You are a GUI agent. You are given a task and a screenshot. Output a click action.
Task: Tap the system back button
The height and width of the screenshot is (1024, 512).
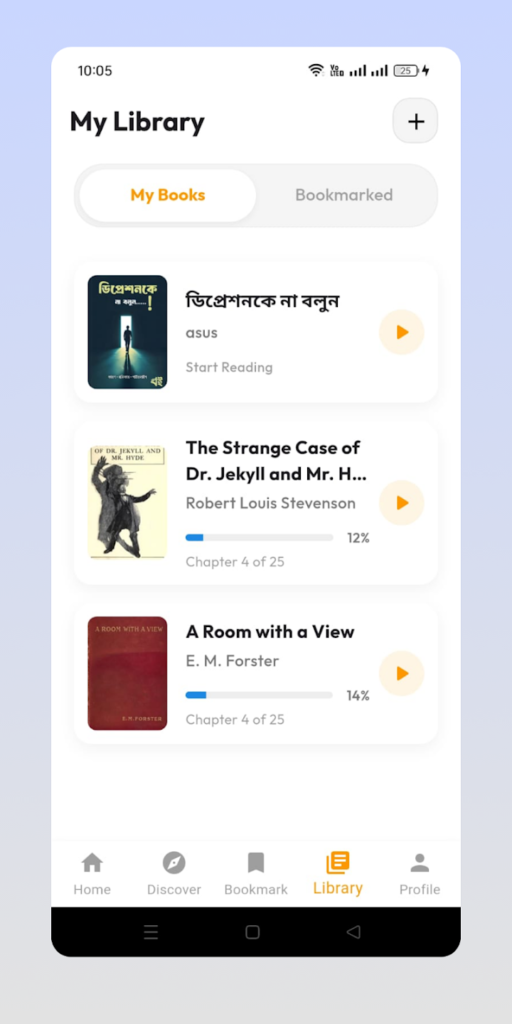click(353, 932)
